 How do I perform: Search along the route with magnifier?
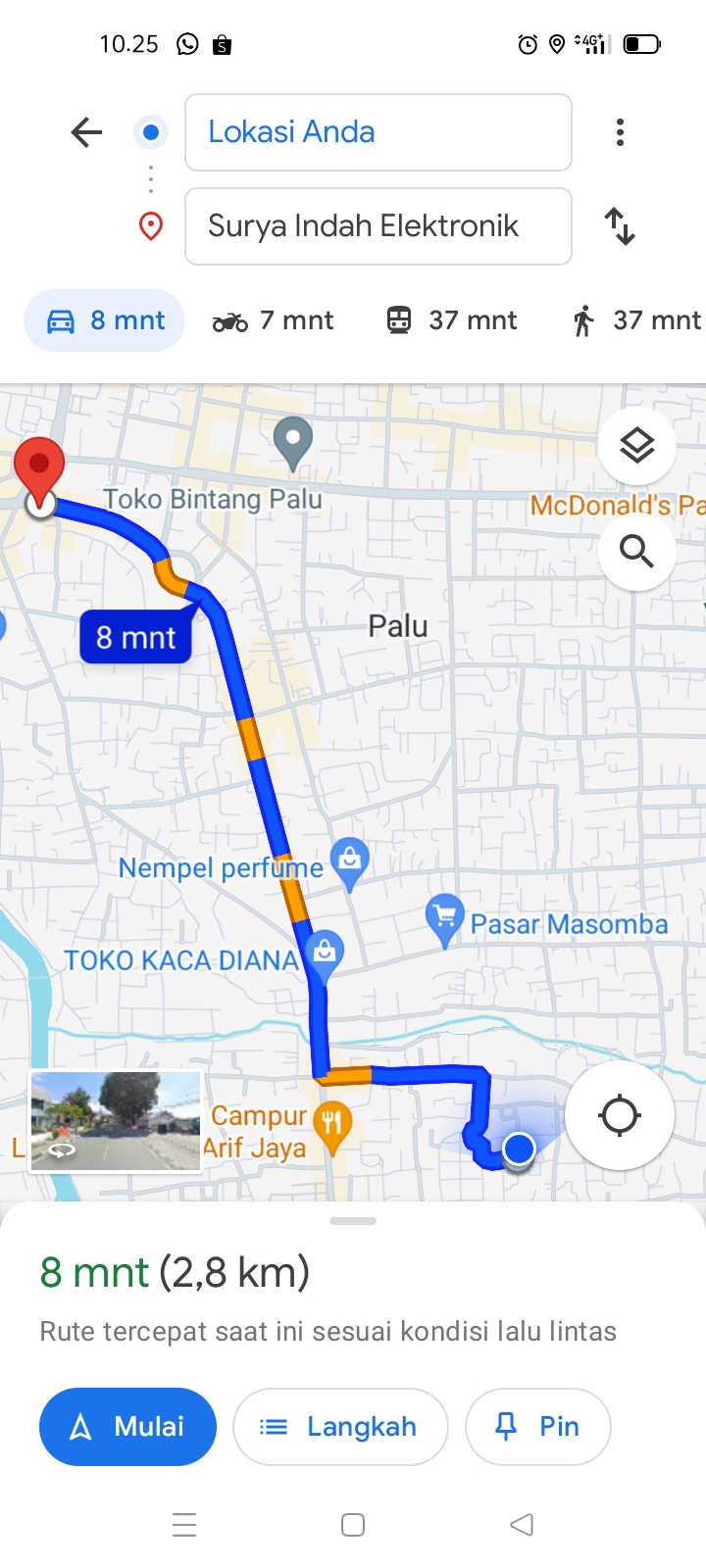pyautogui.click(x=637, y=552)
